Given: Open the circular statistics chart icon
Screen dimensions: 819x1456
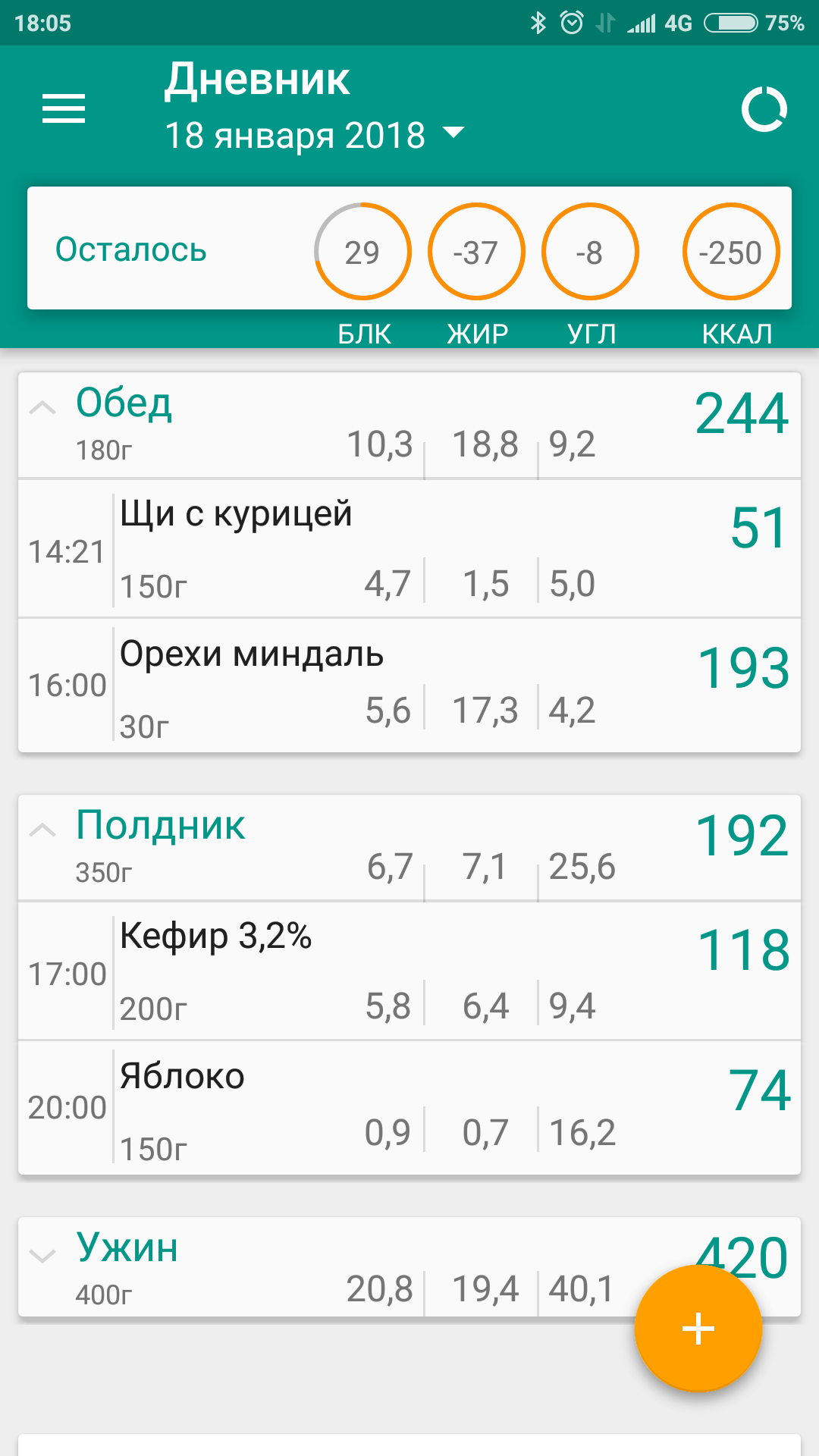Looking at the screenshot, I should tap(764, 109).
